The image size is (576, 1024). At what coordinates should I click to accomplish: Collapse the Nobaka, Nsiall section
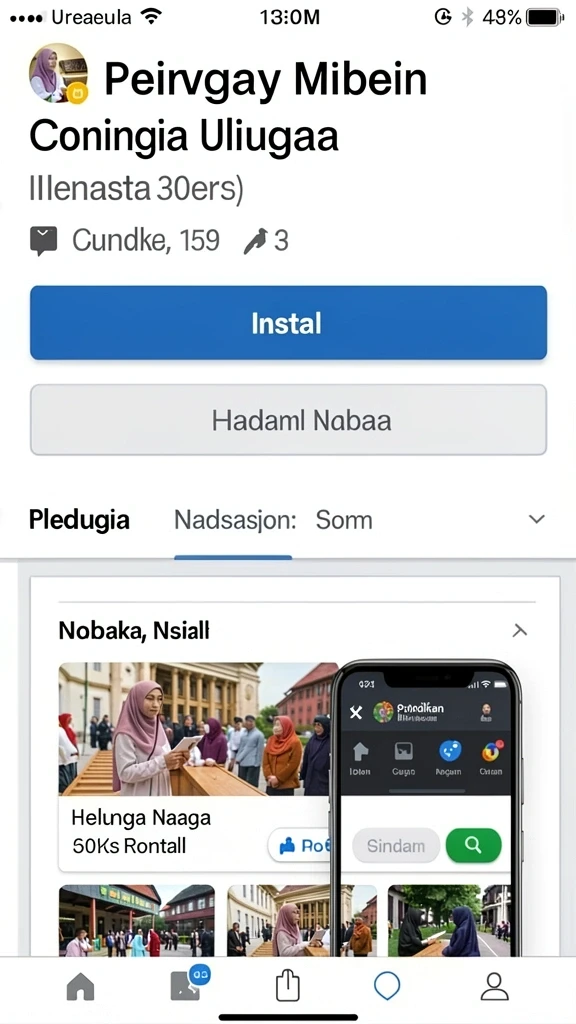click(x=519, y=630)
